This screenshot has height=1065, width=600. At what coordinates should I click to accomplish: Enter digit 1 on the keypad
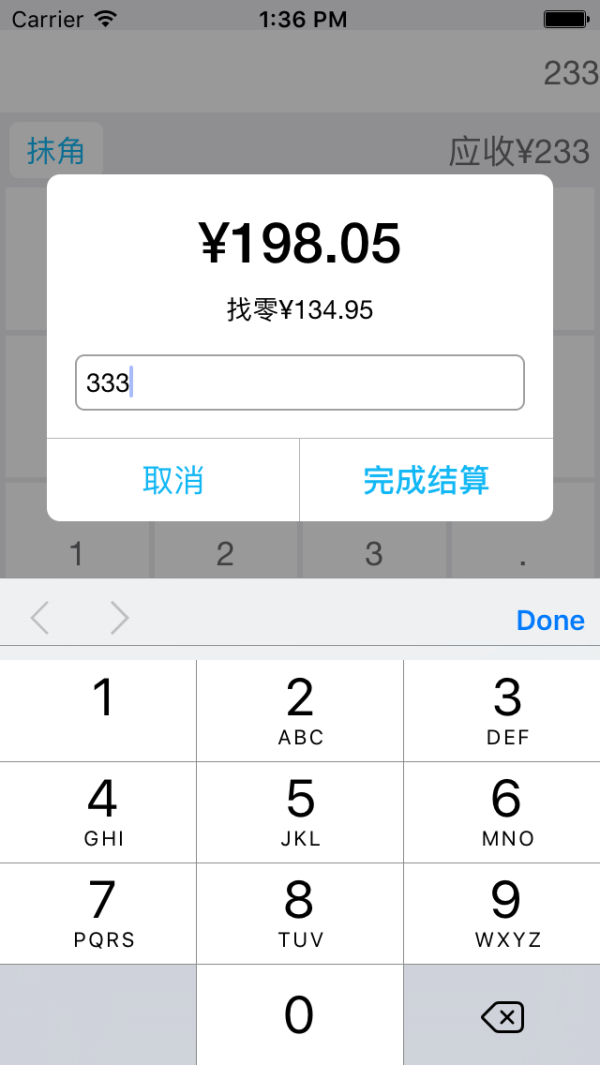coord(100,710)
